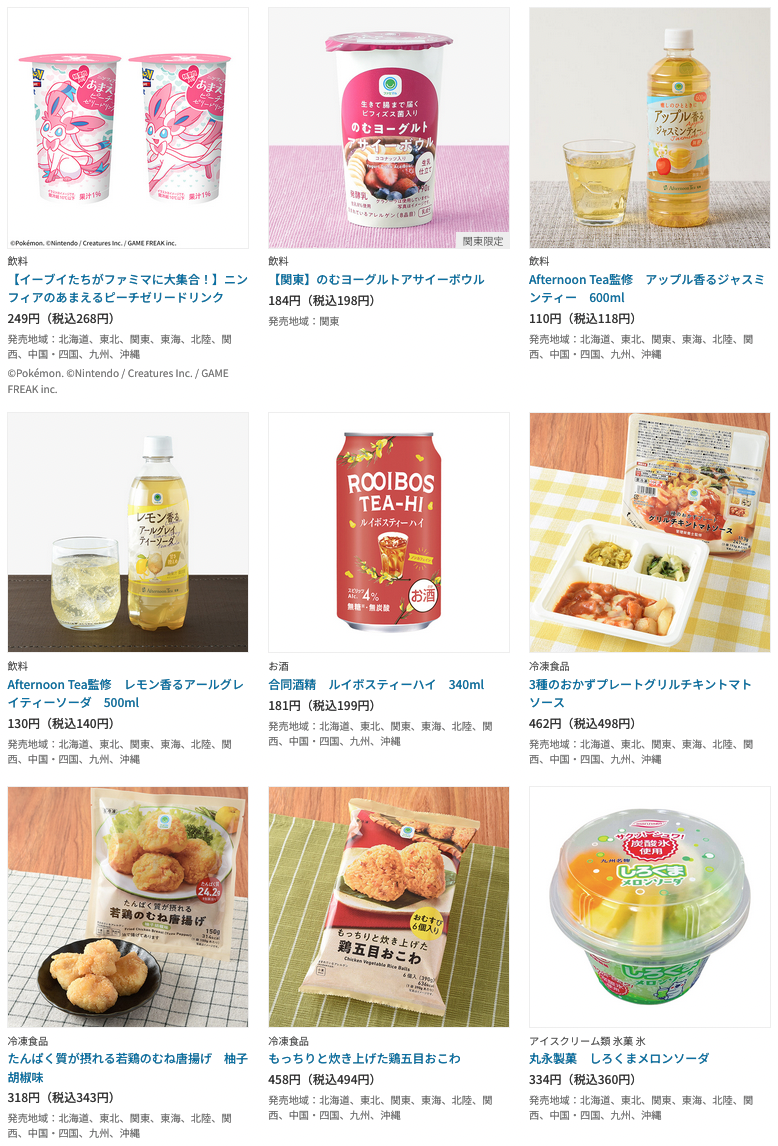Image resolution: width=778 pixels, height=1146 pixels.
Task: Open the grilled chicken tomato sauce plate link
Action: coord(640,693)
